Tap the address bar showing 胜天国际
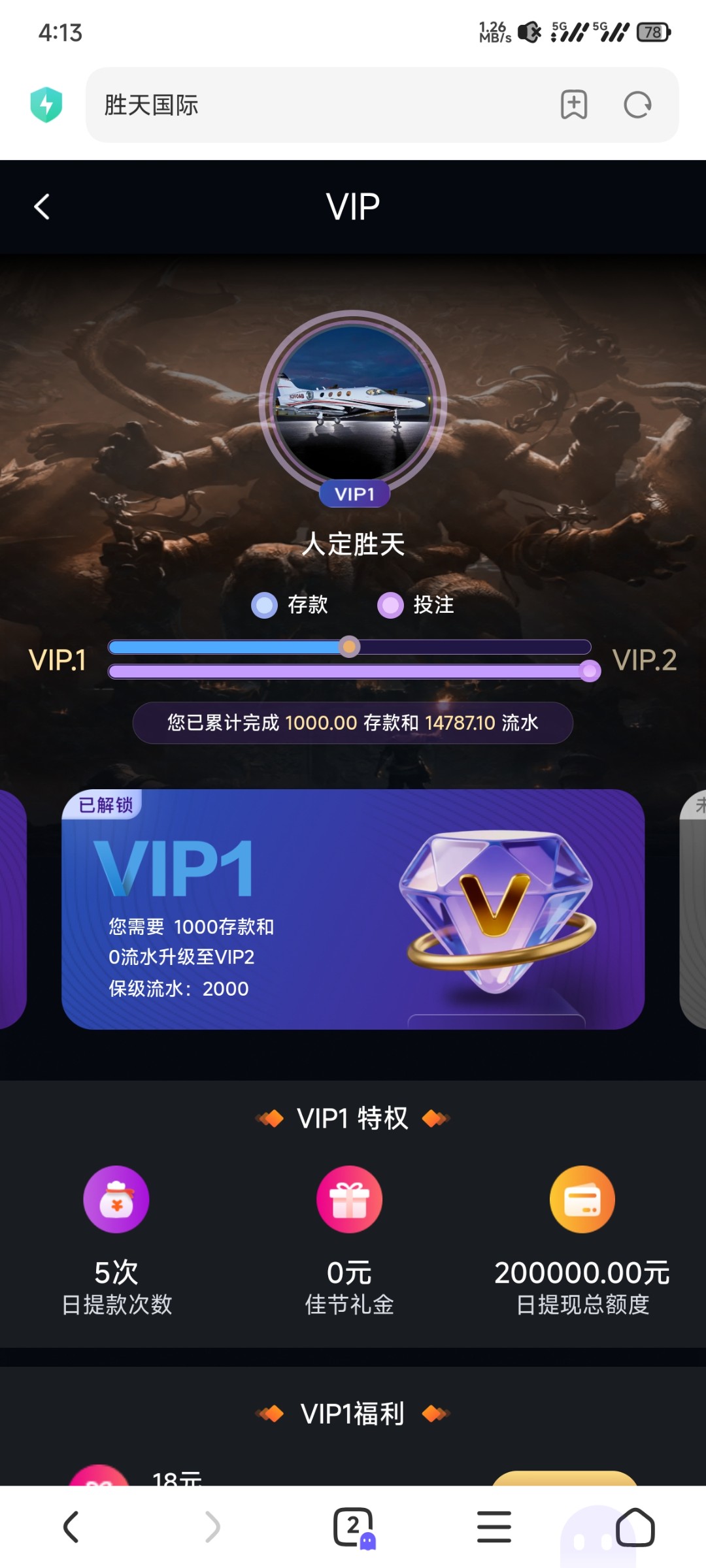 coord(314,105)
